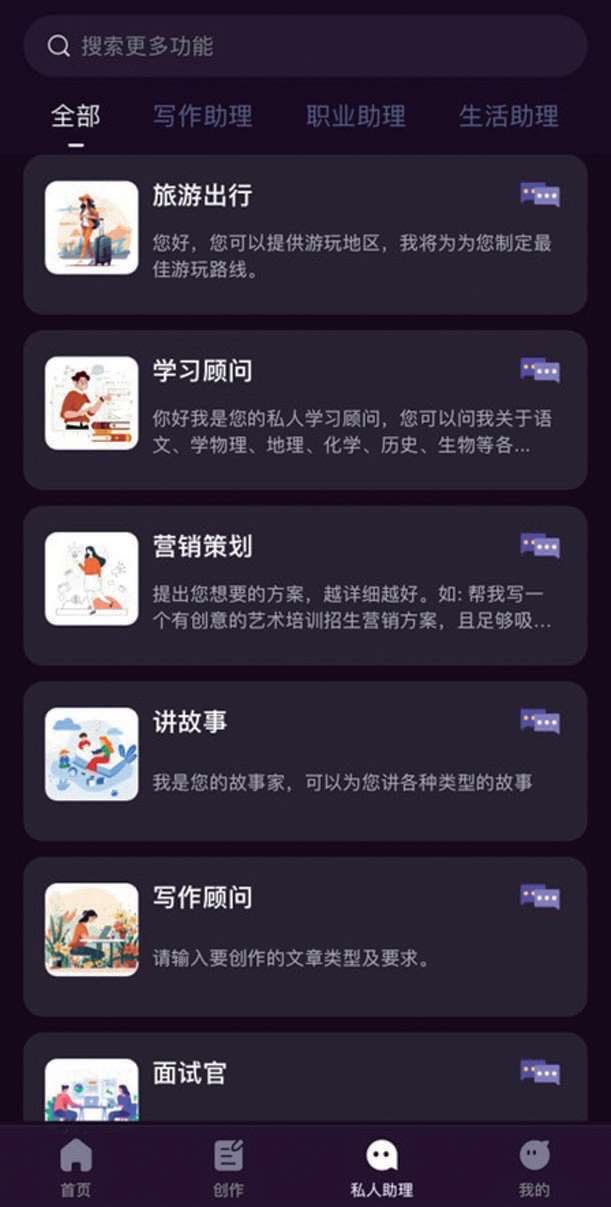
Task: Open the 讲故事 assistant card
Action: (x=305, y=761)
